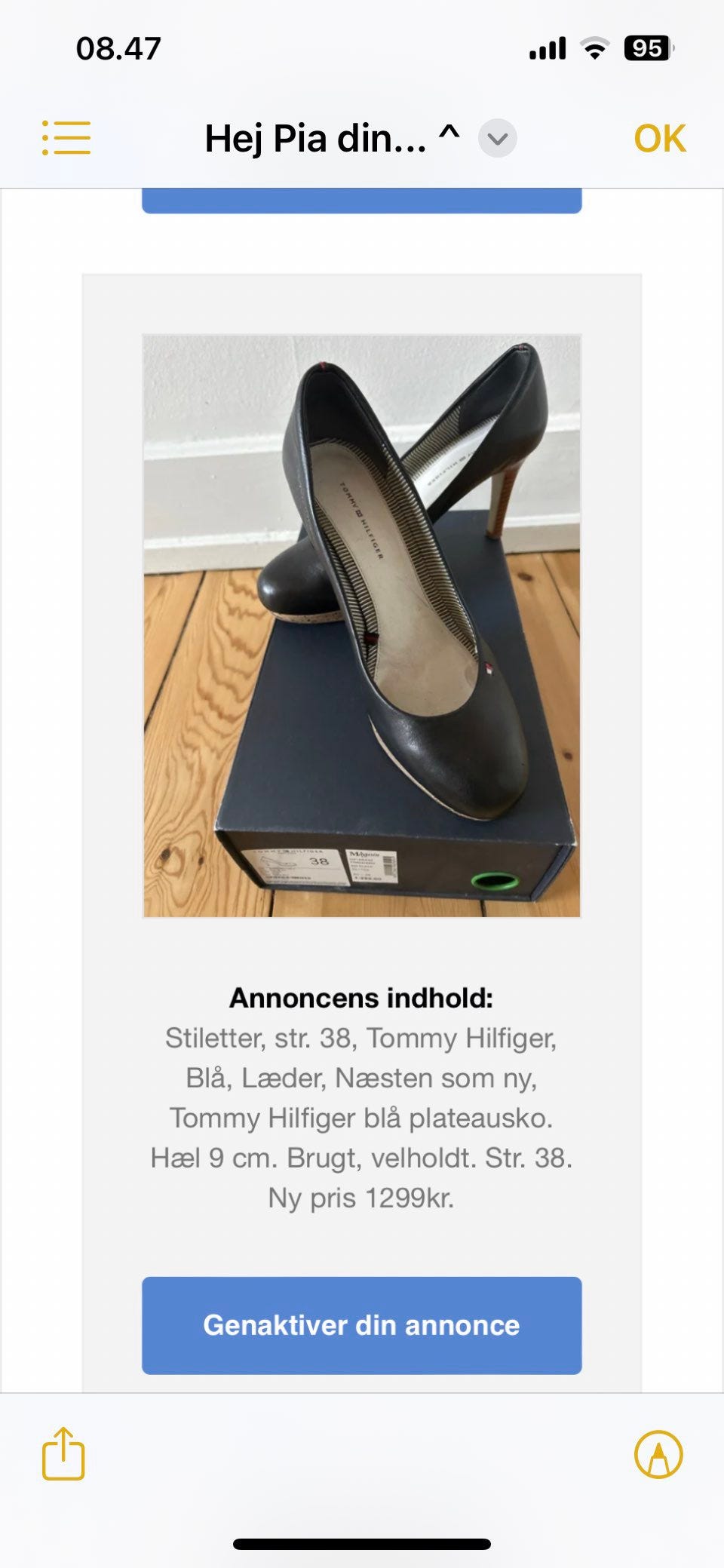Tap the blue button above the ad card

(x=362, y=201)
